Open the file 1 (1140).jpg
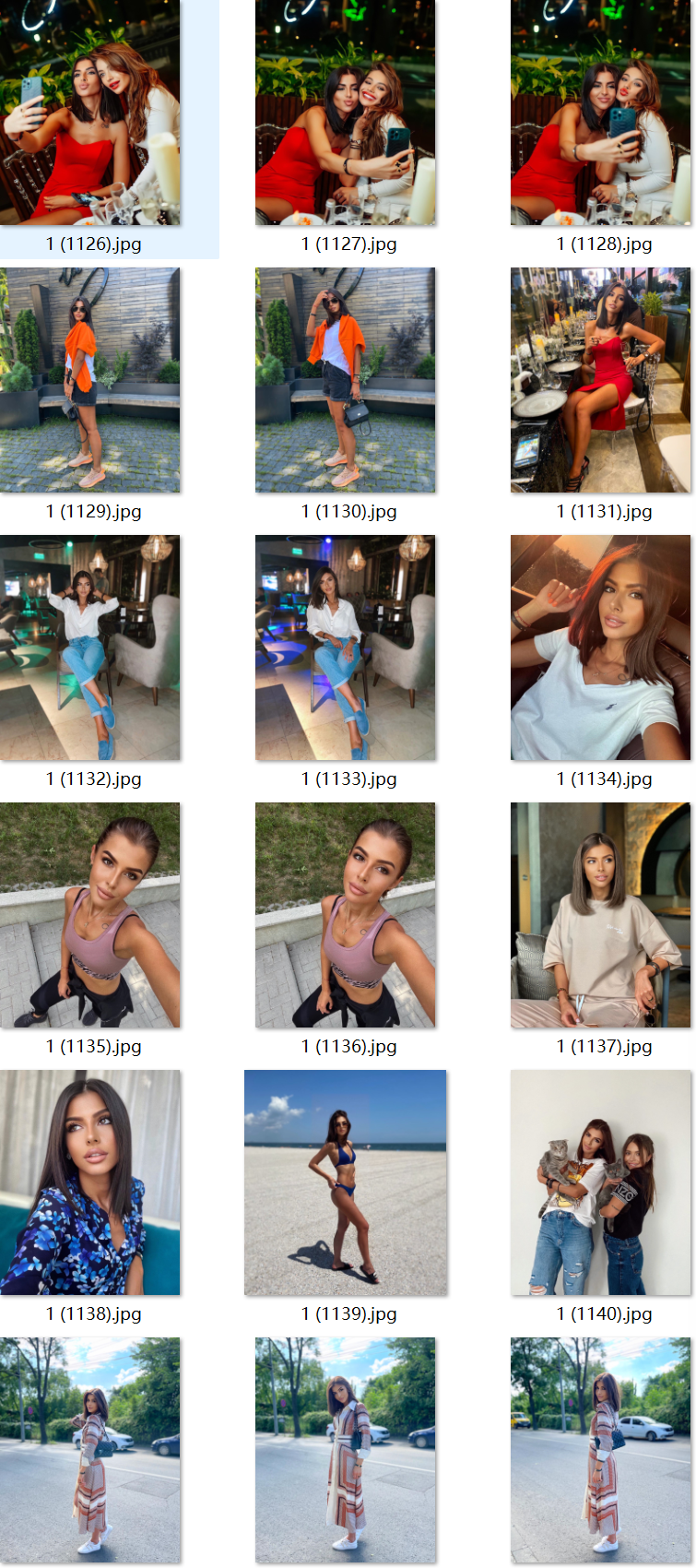This screenshot has width=696, height=1568. click(x=600, y=1182)
